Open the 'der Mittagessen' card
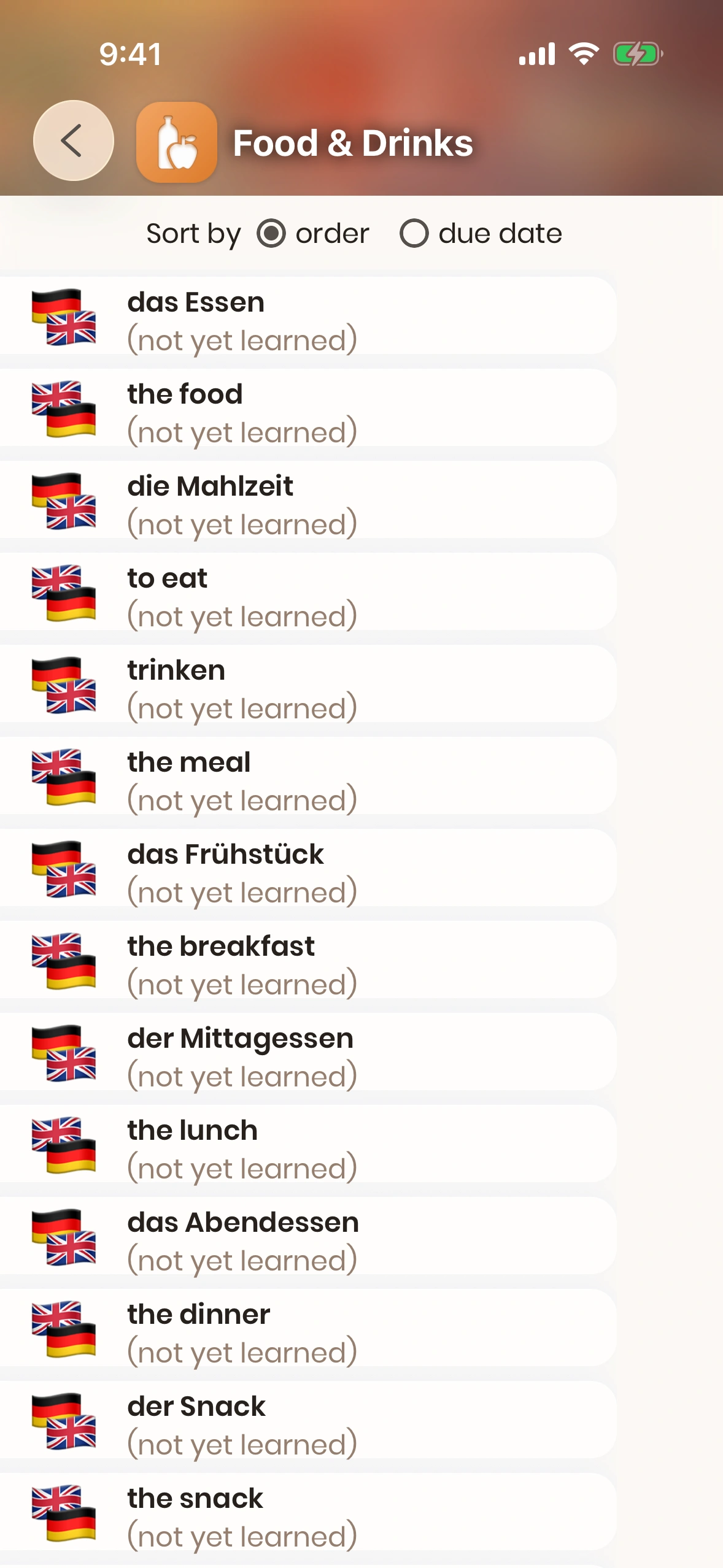The width and height of the screenshot is (723, 1568). pyautogui.click(x=307, y=1053)
